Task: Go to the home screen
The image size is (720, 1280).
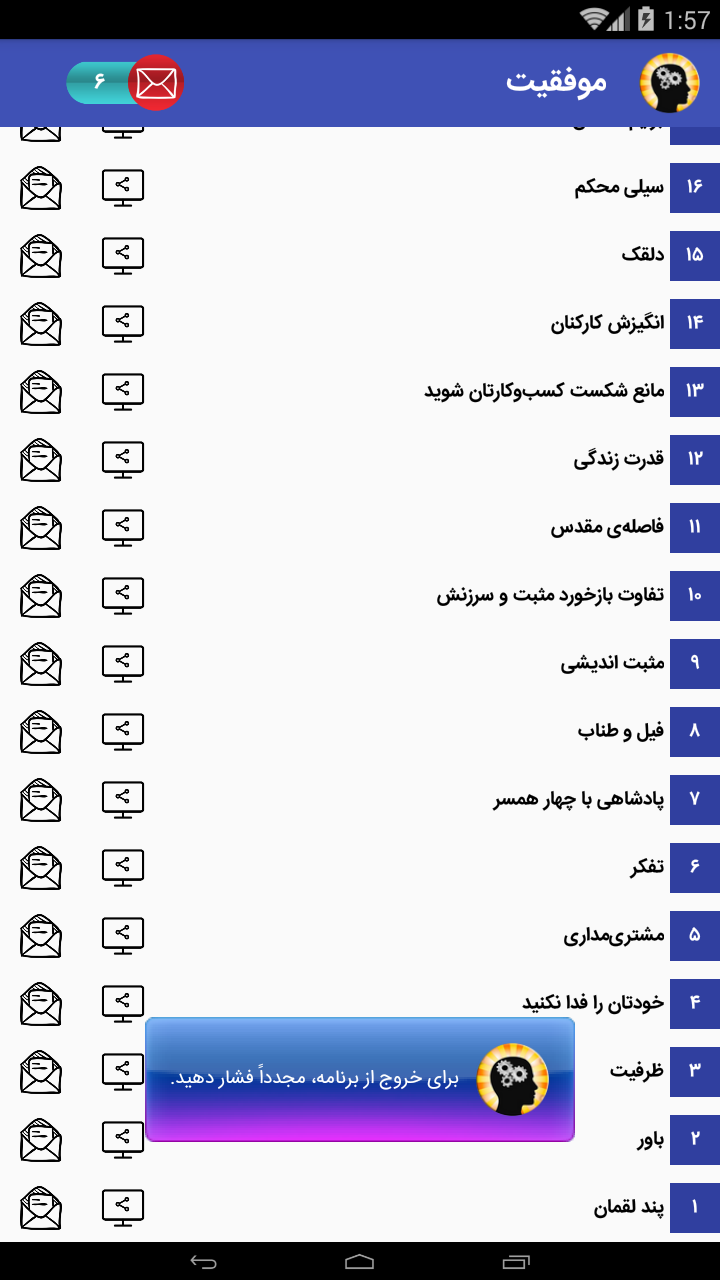Action: pos(360,1261)
